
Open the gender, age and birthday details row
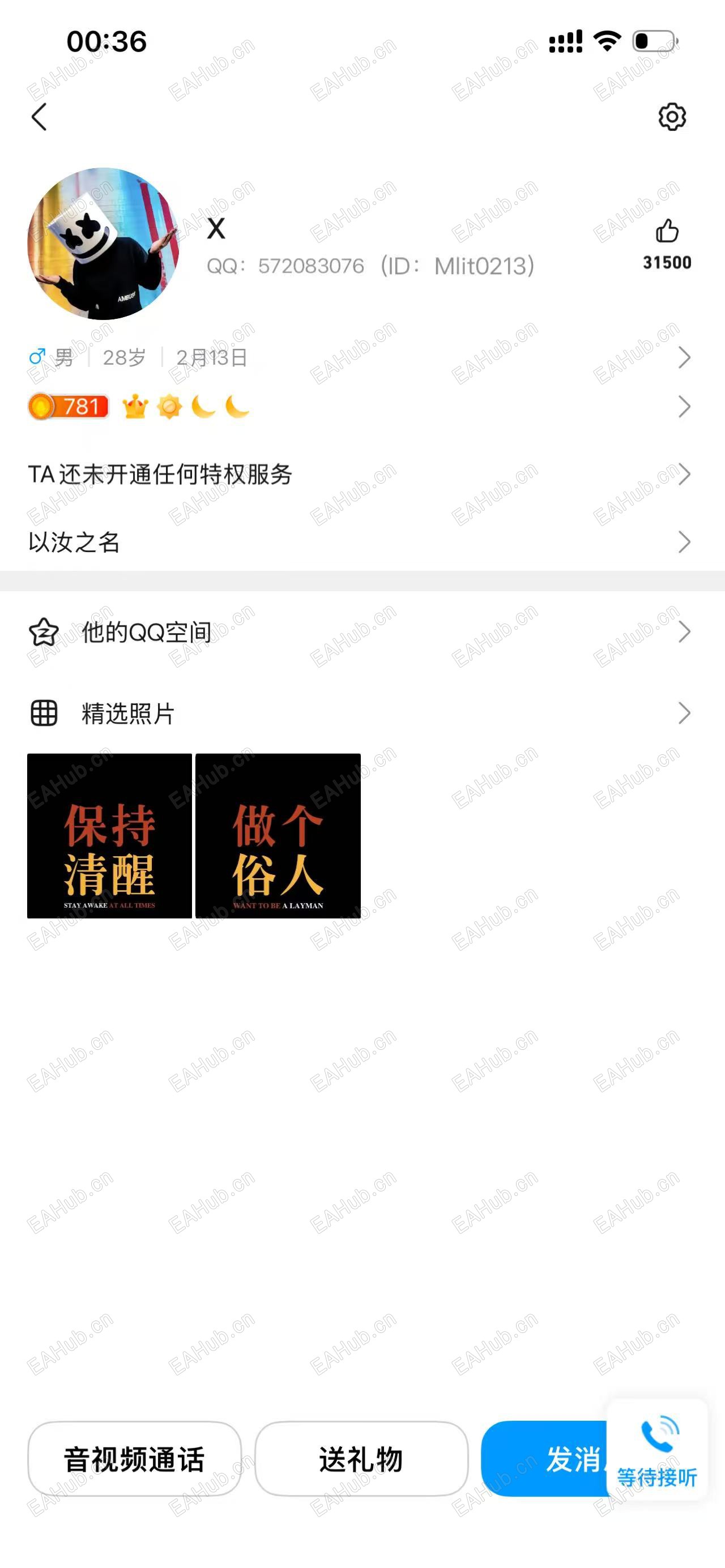[x=359, y=358]
